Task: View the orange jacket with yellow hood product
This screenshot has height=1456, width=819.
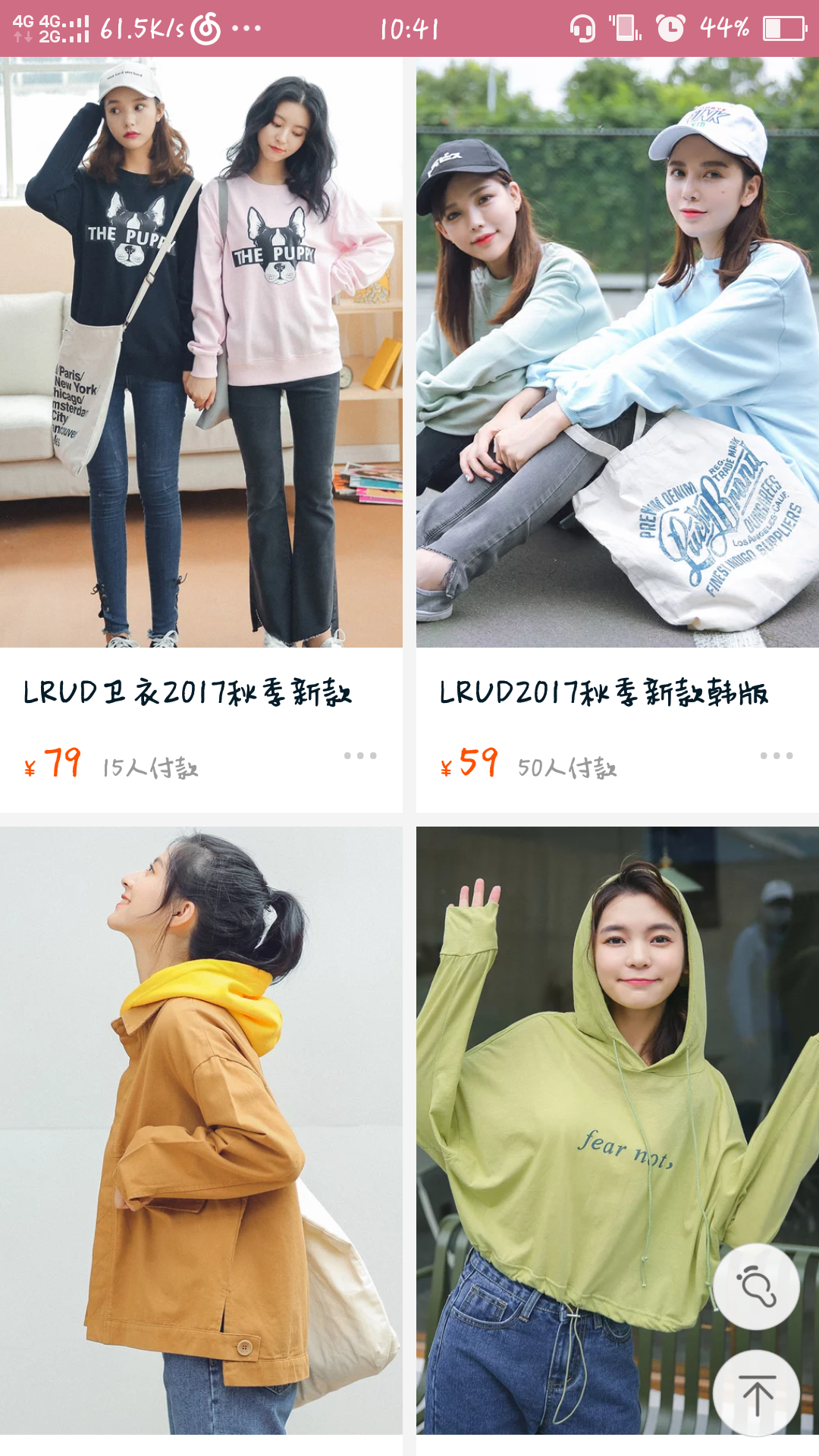Action: 201,1130
